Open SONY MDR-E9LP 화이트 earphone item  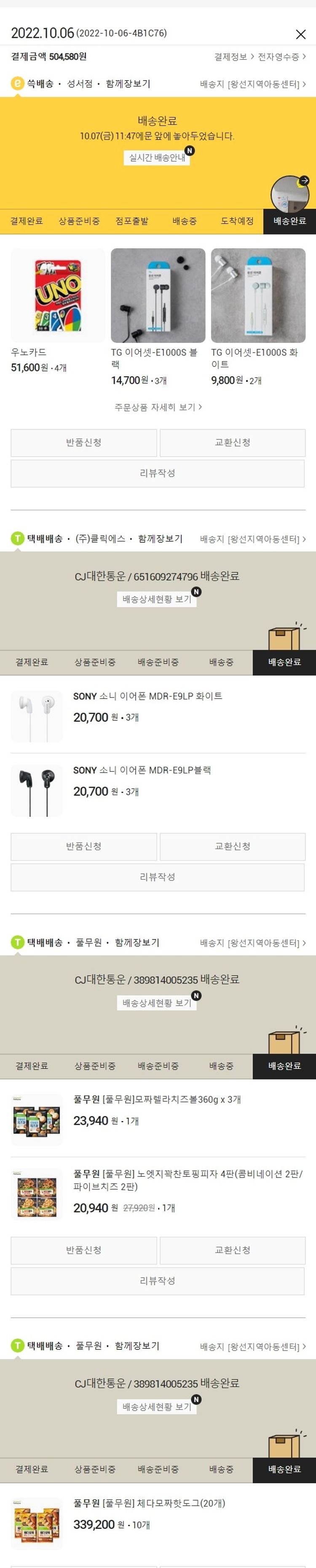(147, 696)
